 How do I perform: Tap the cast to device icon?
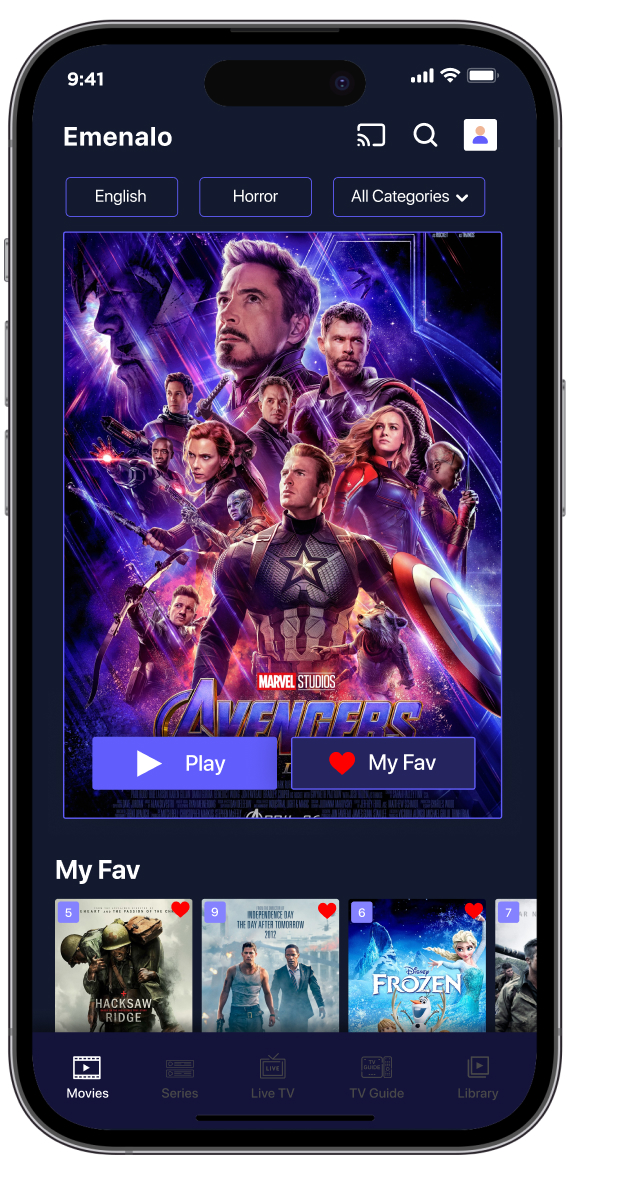(x=370, y=136)
